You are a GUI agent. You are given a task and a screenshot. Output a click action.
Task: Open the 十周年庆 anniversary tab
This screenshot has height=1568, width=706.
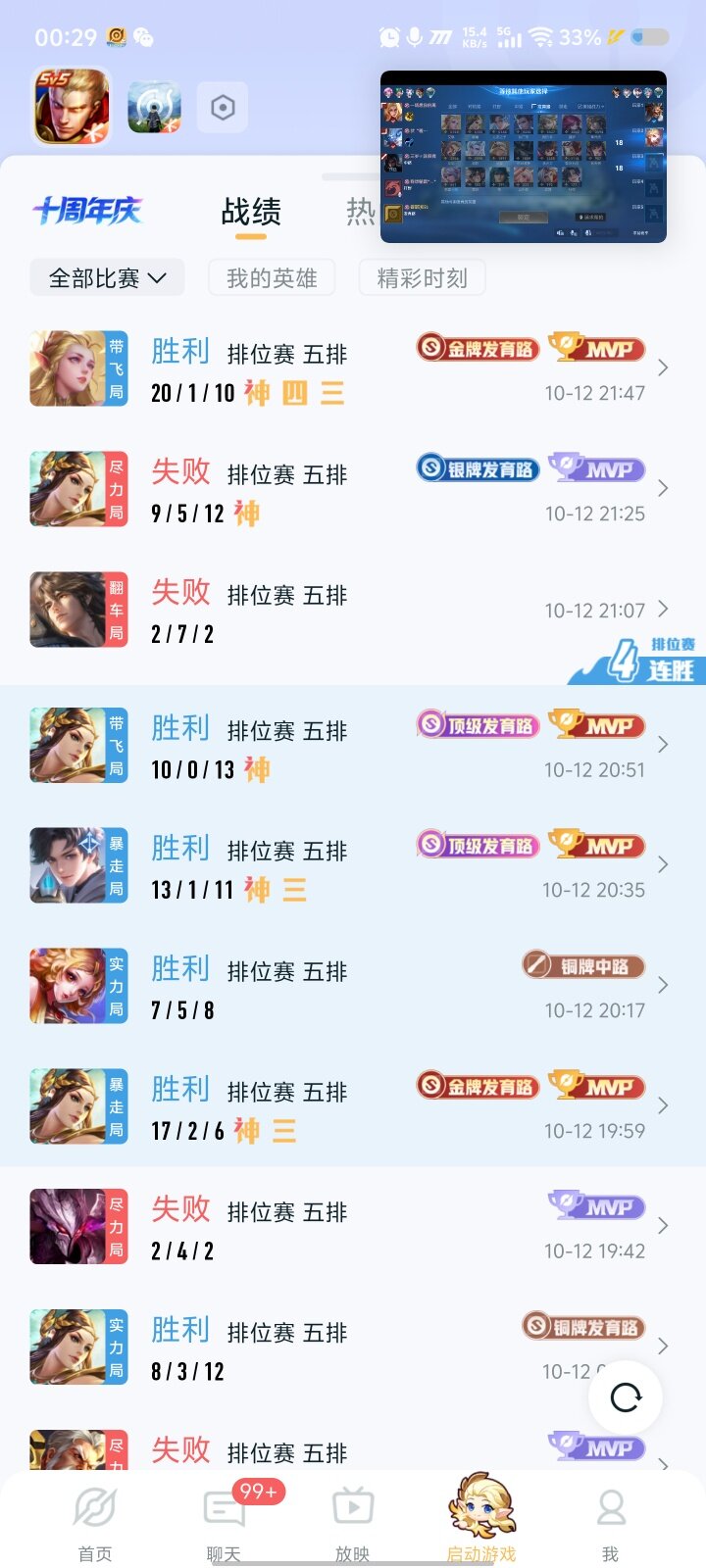pos(87,210)
